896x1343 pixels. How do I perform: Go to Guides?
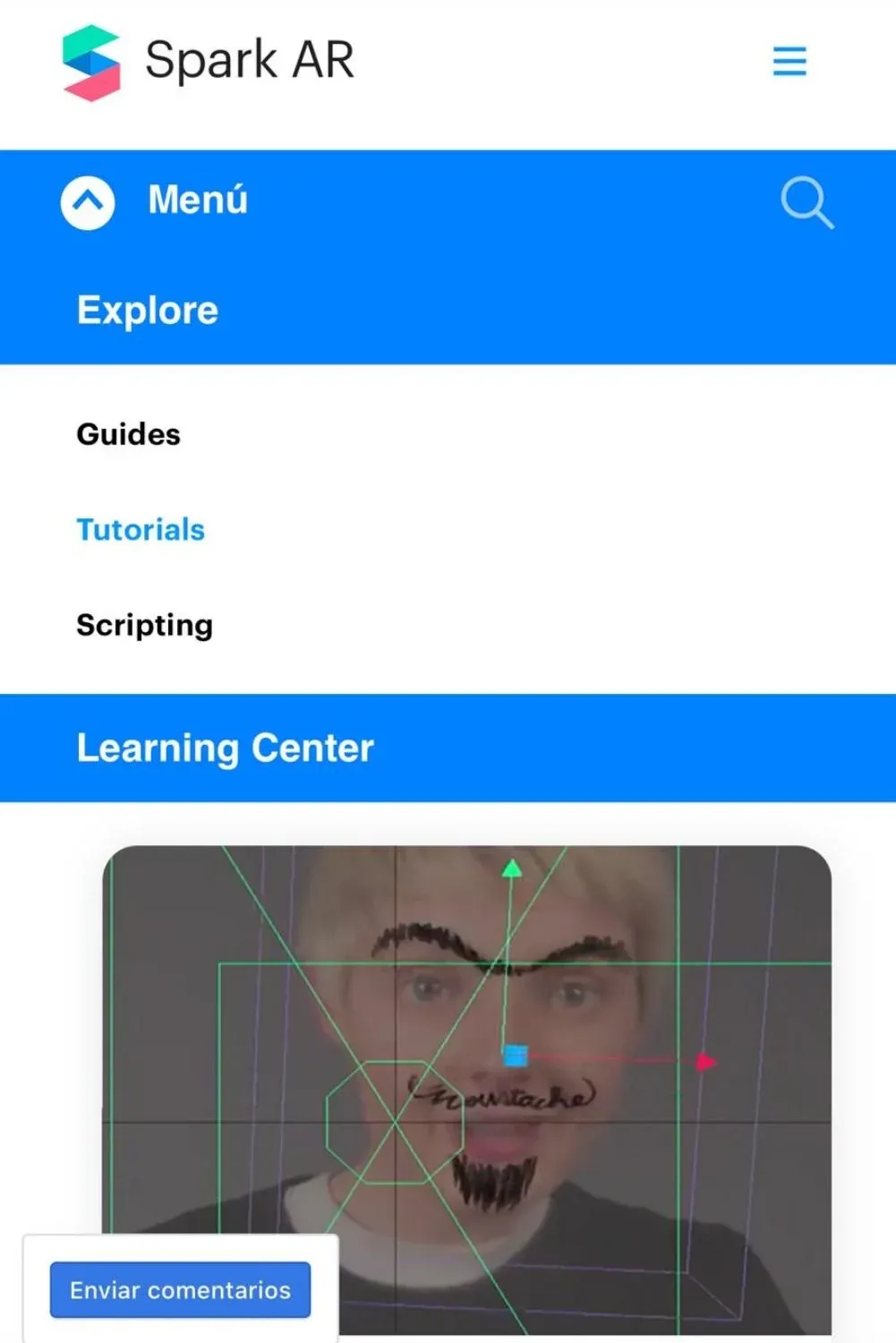(x=129, y=434)
